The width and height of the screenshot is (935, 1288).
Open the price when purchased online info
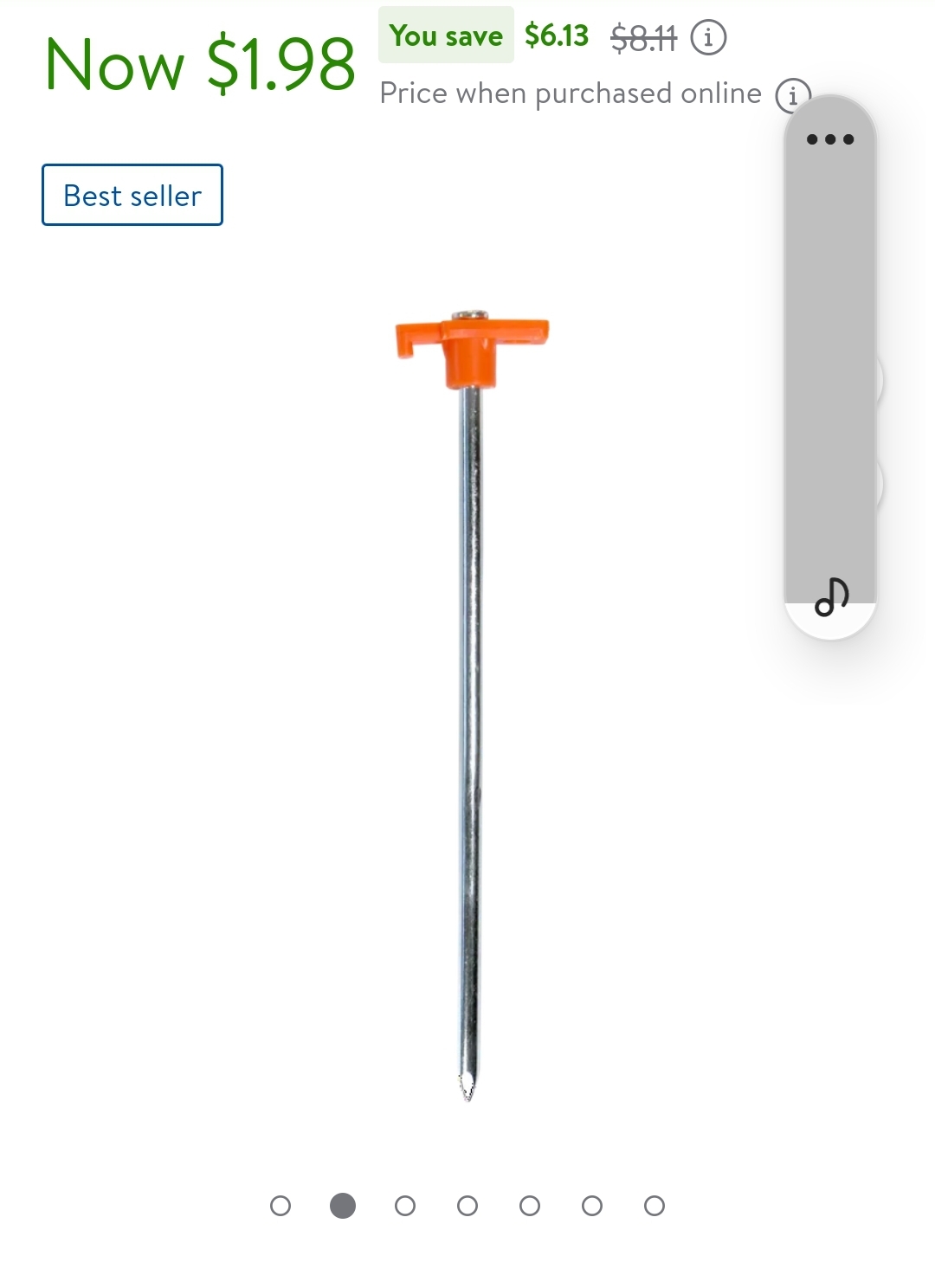pos(790,95)
